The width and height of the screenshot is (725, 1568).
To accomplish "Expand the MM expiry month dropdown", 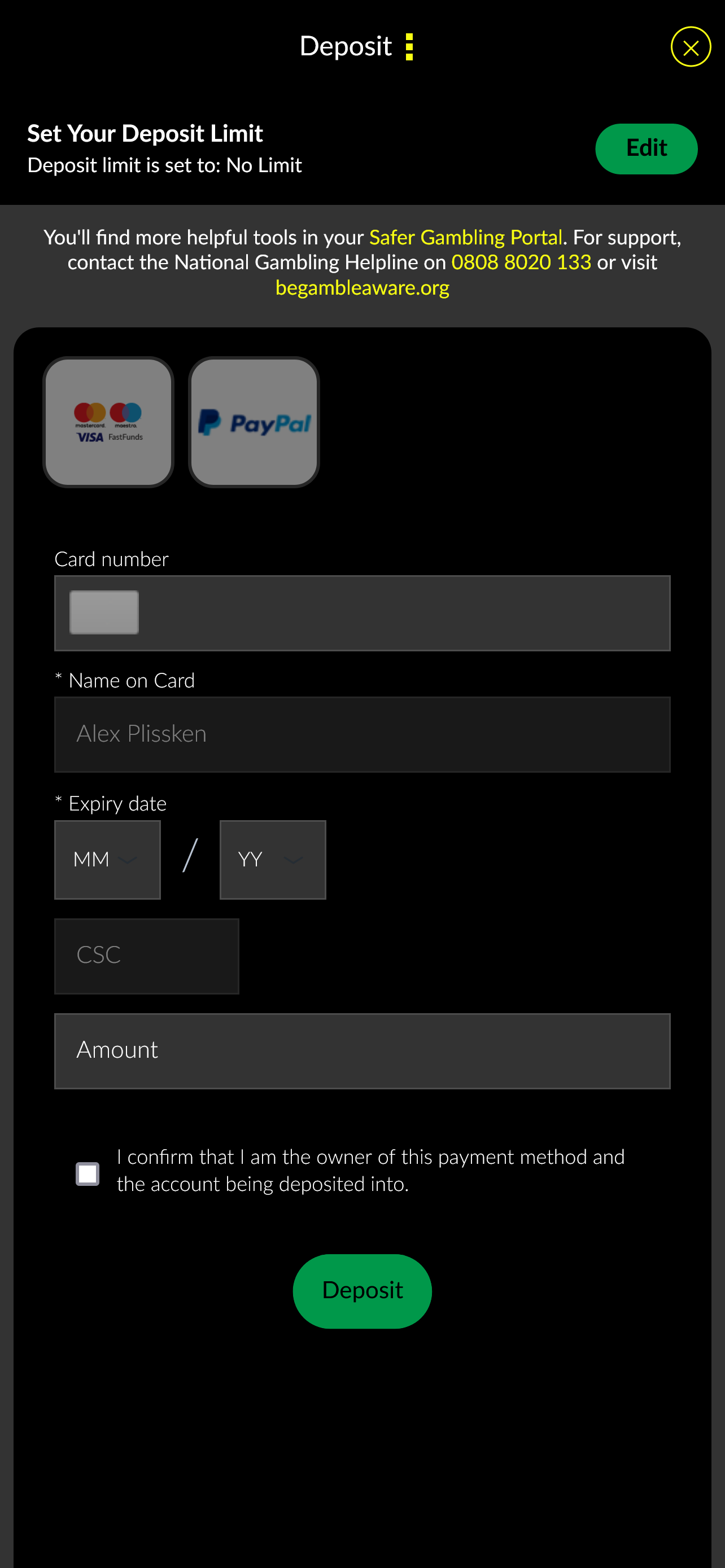I will pyautogui.click(x=108, y=860).
